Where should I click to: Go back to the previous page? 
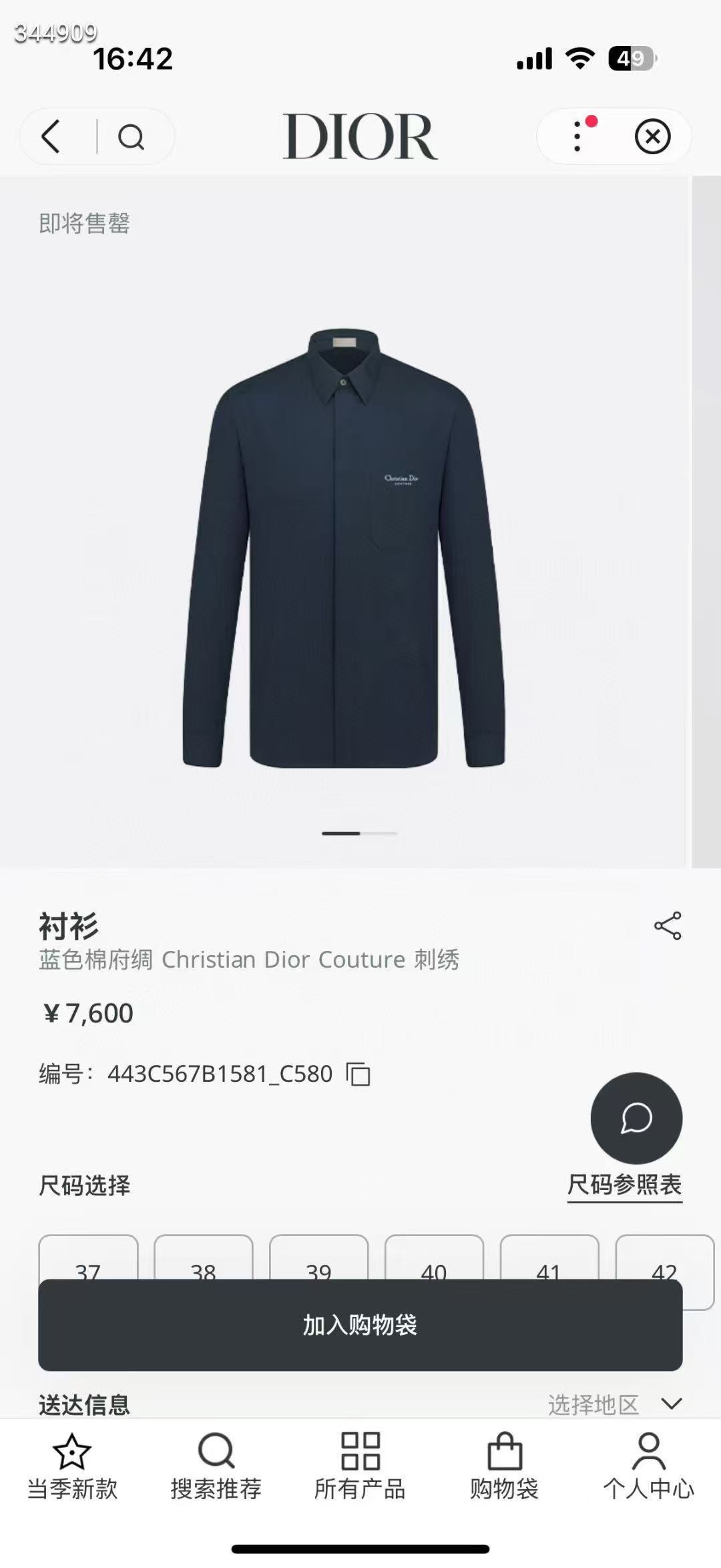[x=51, y=137]
